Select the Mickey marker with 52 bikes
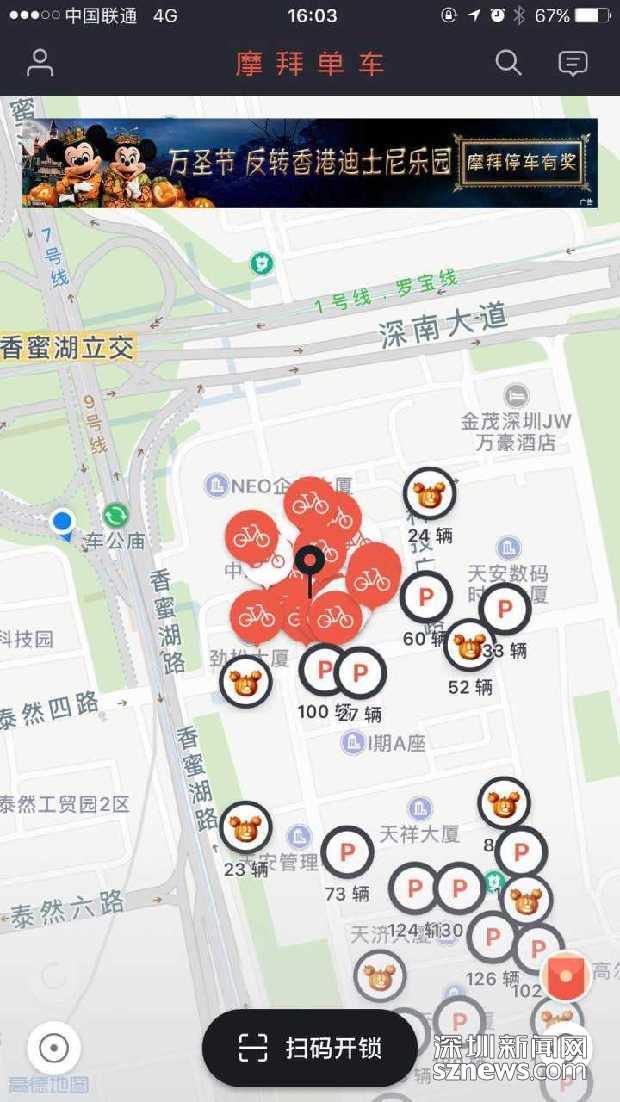This screenshot has width=620, height=1102. (469, 645)
